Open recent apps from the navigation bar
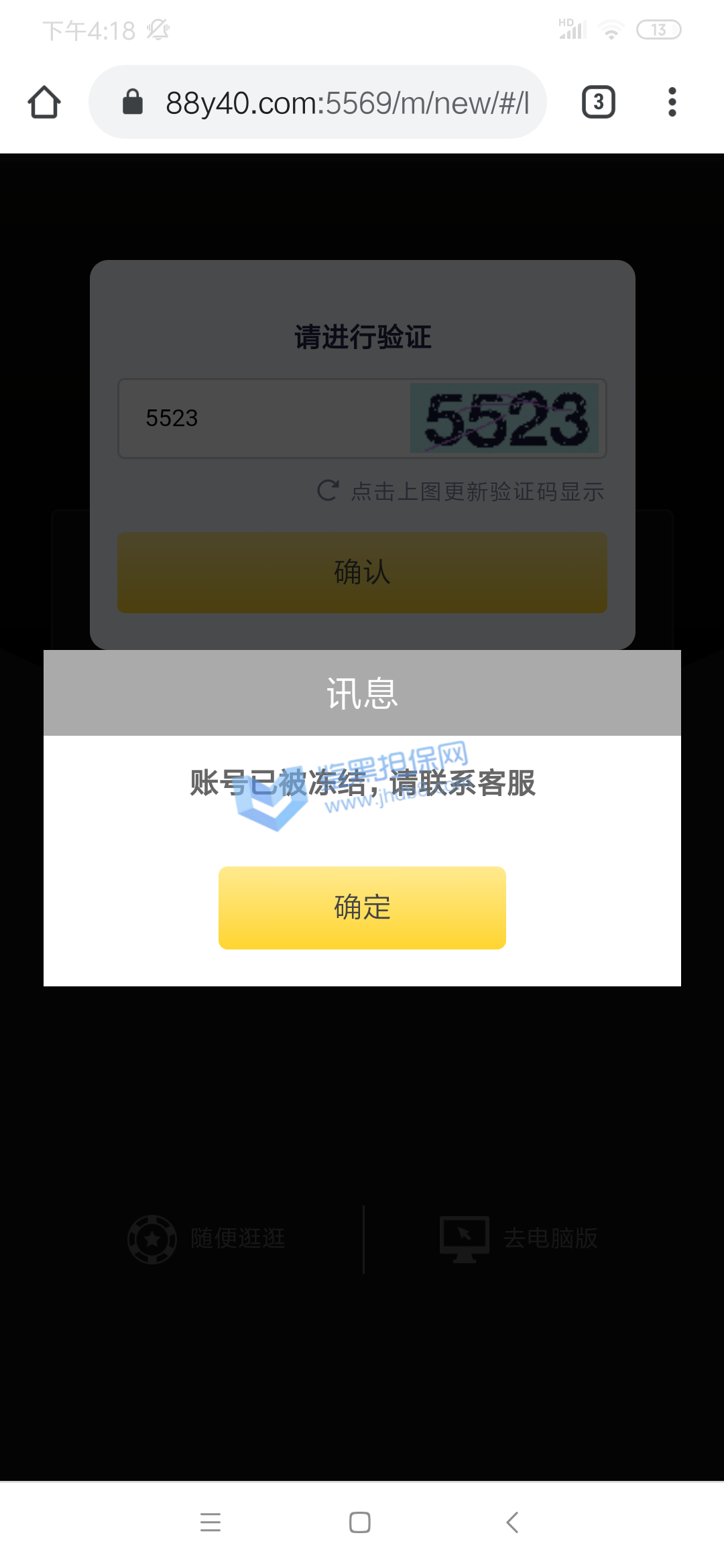Screen dimensions: 724x1568 tap(210, 1522)
